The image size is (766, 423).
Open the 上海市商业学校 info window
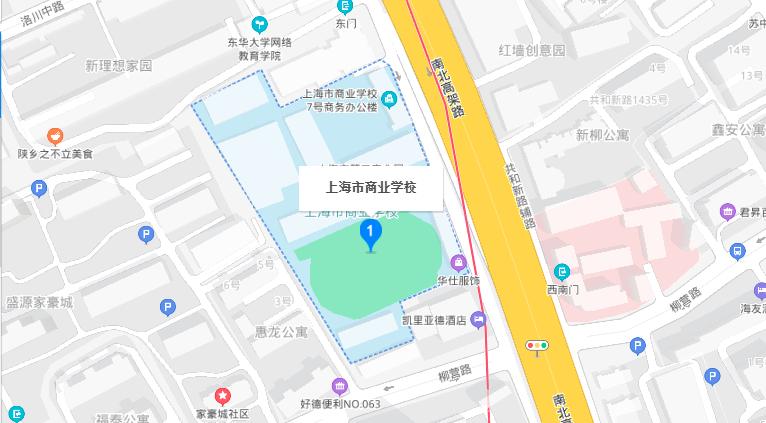(x=371, y=187)
